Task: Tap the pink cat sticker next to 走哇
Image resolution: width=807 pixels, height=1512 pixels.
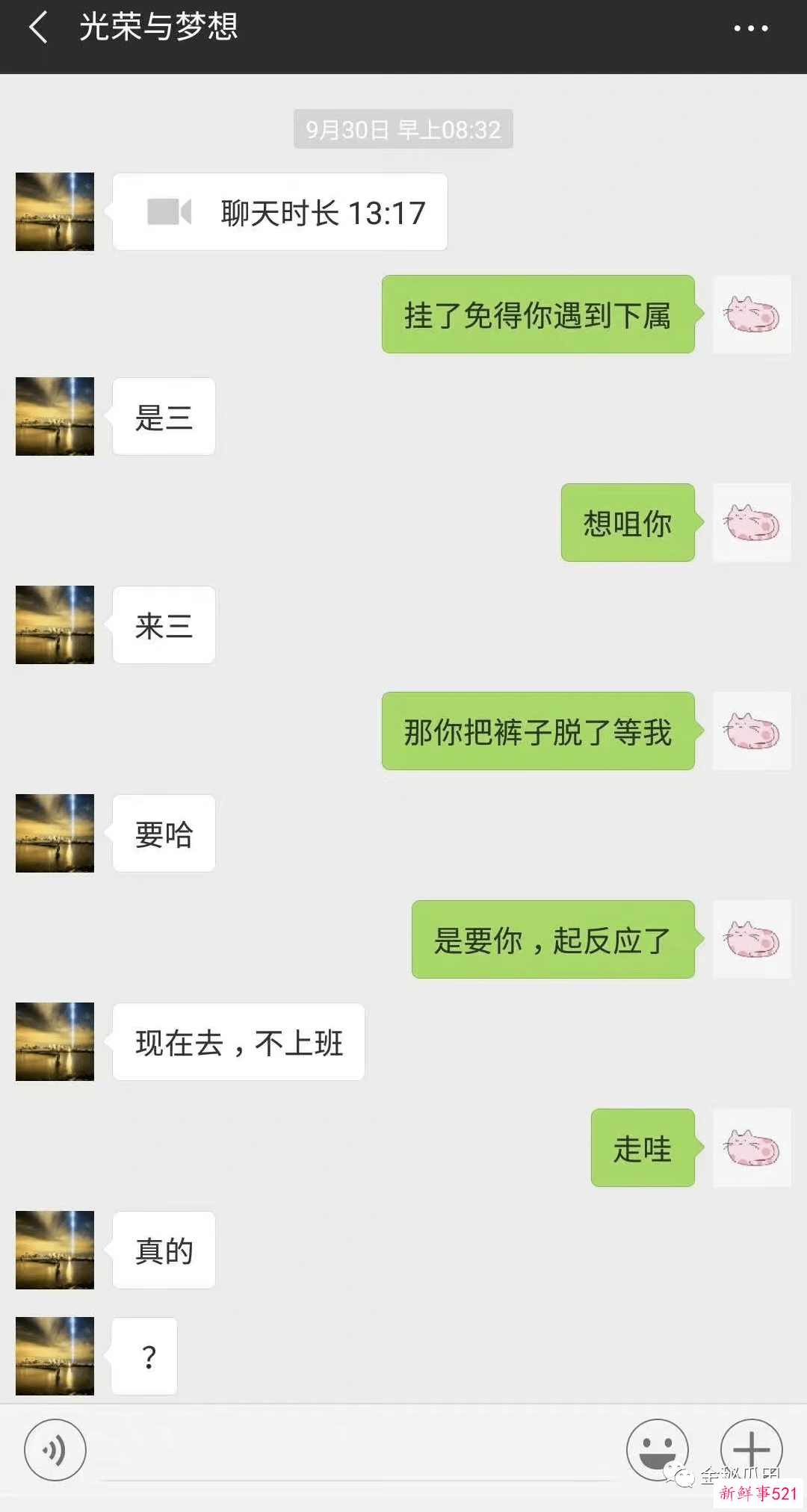Action: pos(752,1148)
